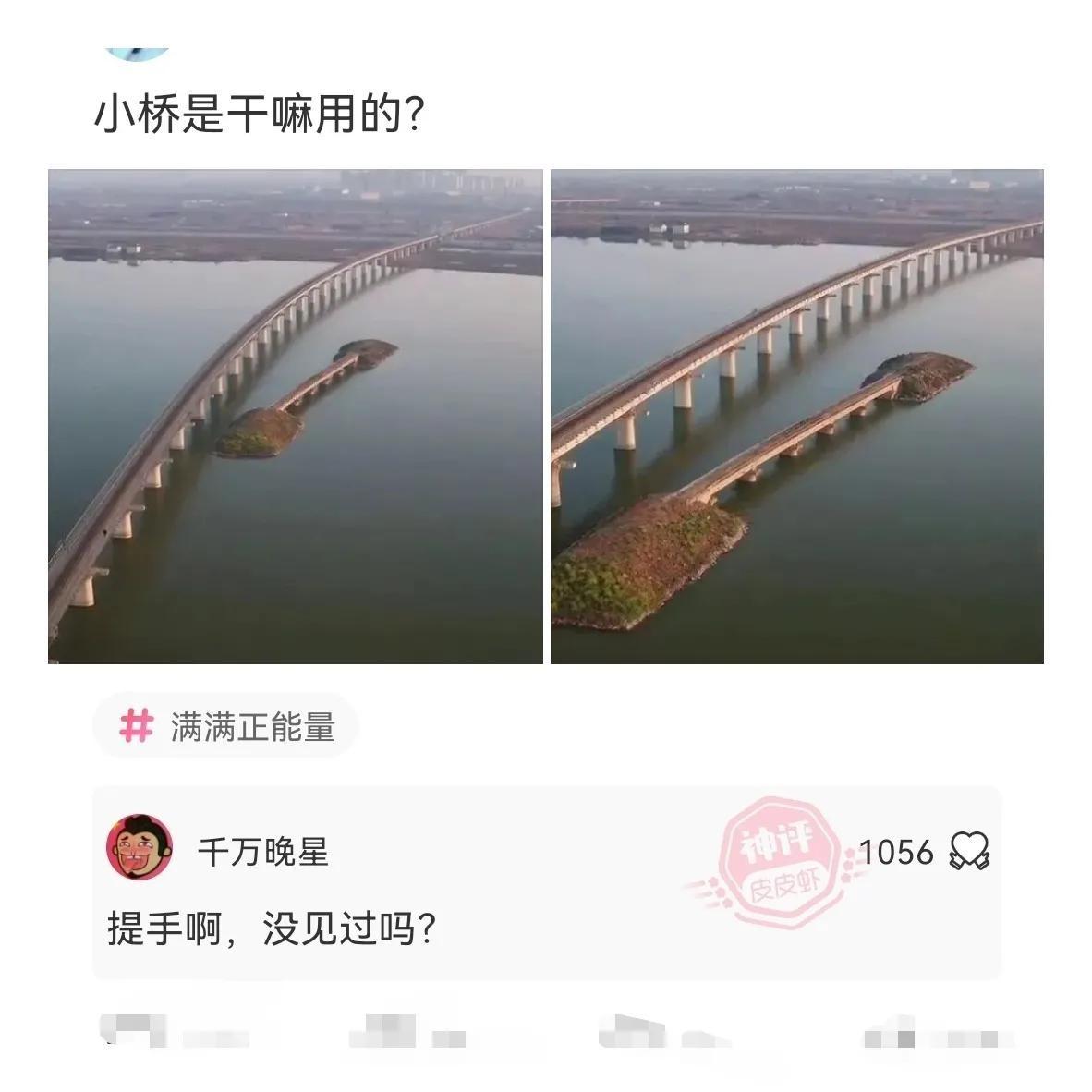This screenshot has height=1092, width=1092.
Task: Open the 提手啊 top comment card
Action: tap(545, 928)
